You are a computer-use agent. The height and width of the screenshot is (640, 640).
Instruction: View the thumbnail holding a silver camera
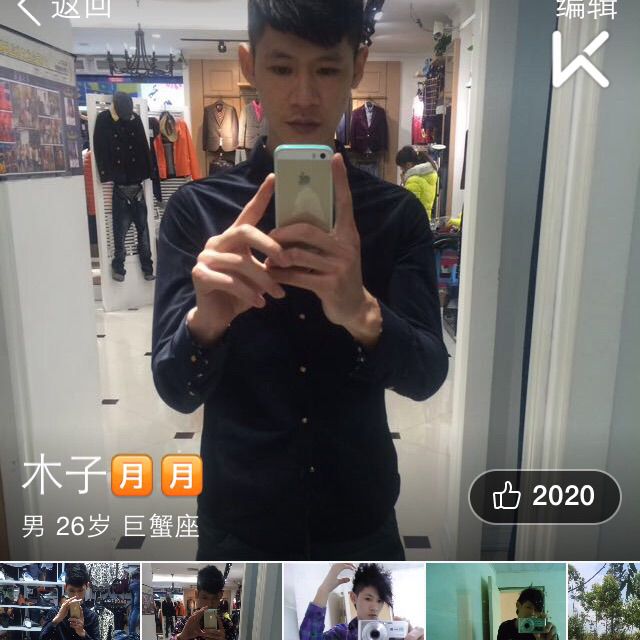pos(353,602)
